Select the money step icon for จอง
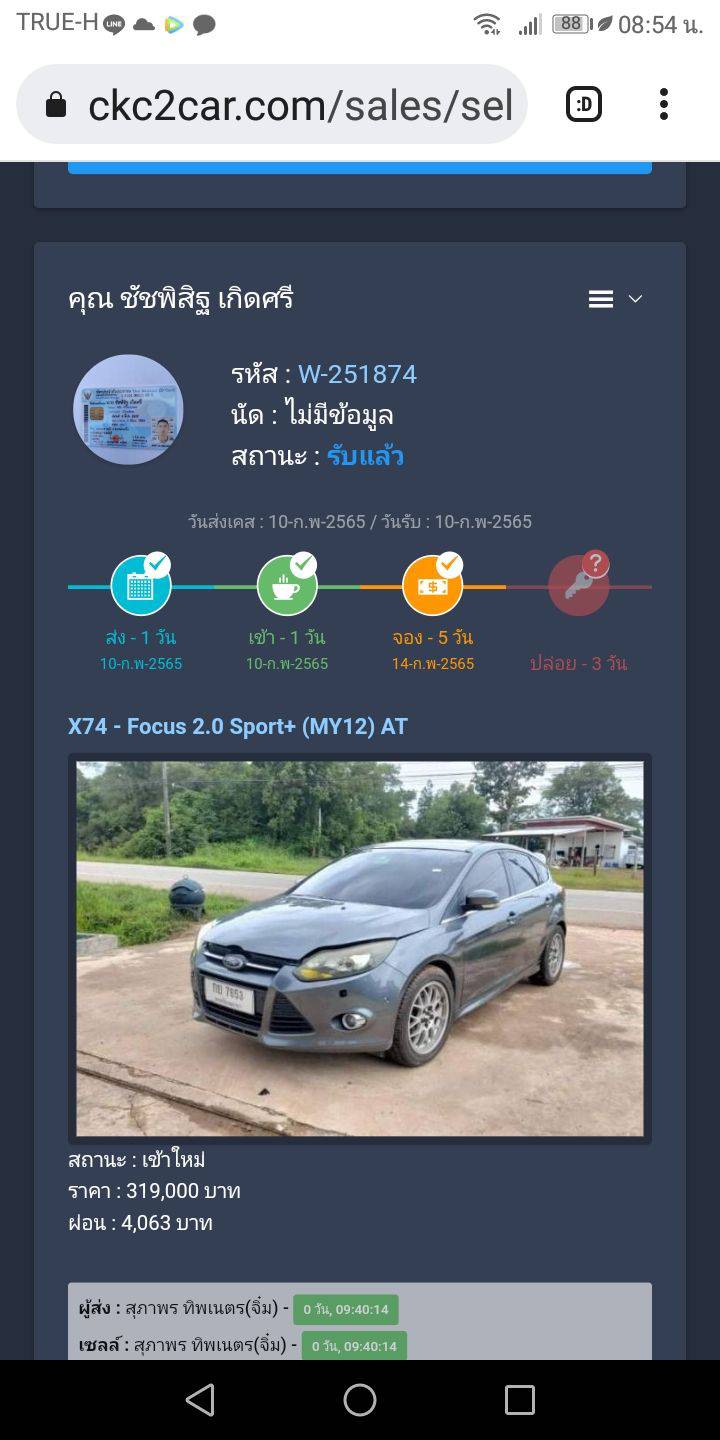The width and height of the screenshot is (720, 1440). tap(433, 586)
